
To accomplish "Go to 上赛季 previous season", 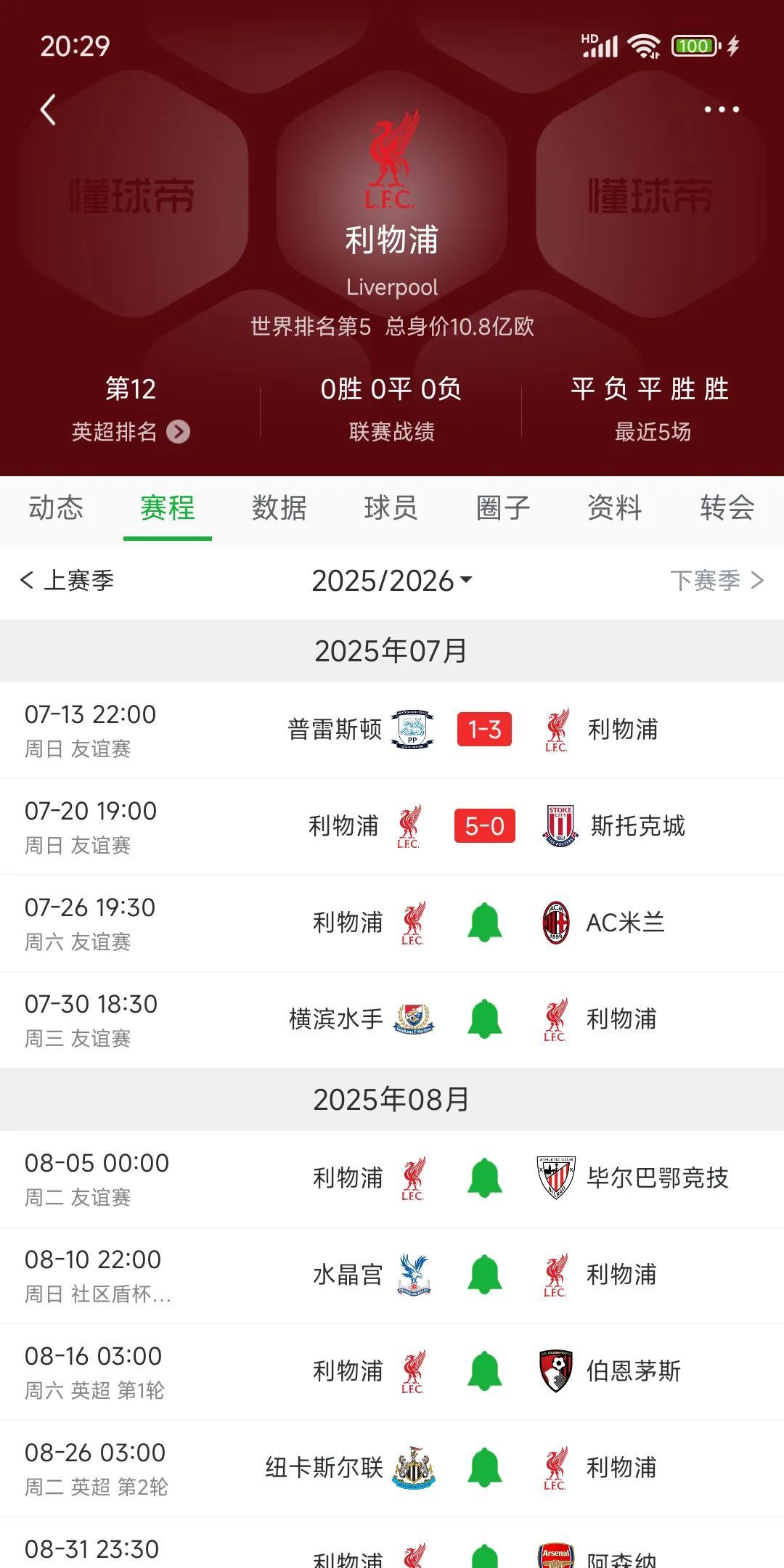I will (68, 581).
